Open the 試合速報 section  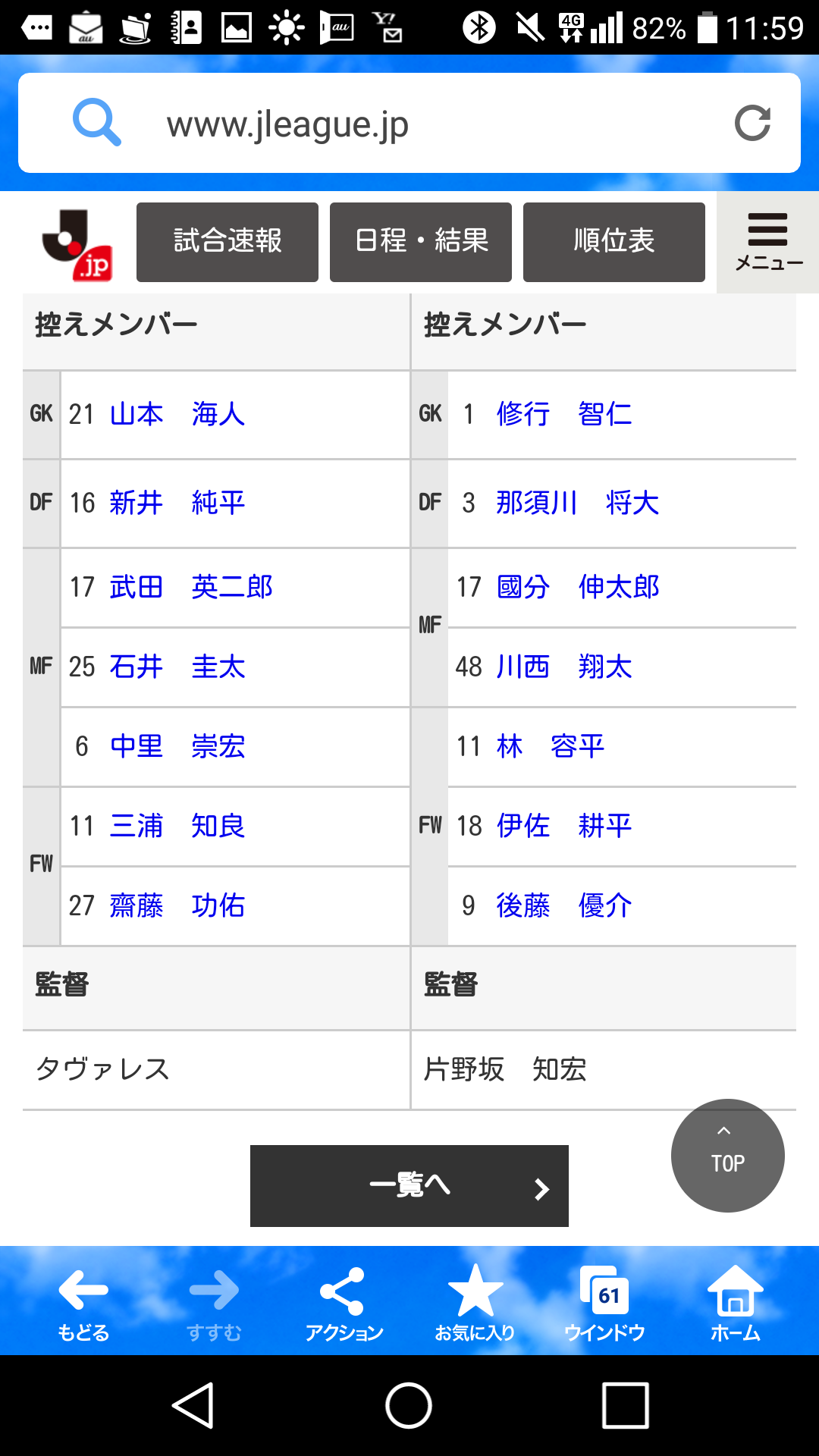227,242
